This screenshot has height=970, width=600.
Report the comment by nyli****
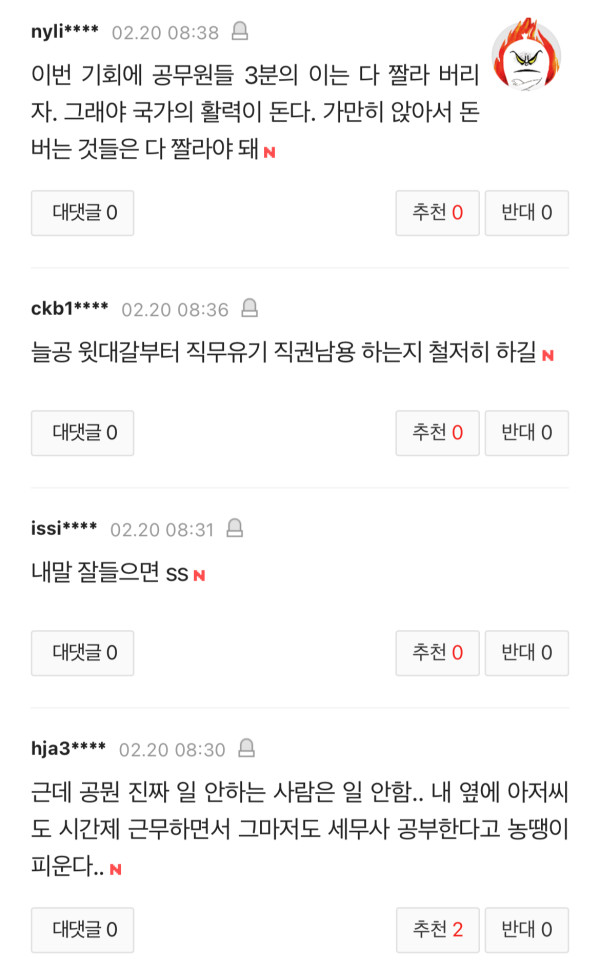[240, 32]
